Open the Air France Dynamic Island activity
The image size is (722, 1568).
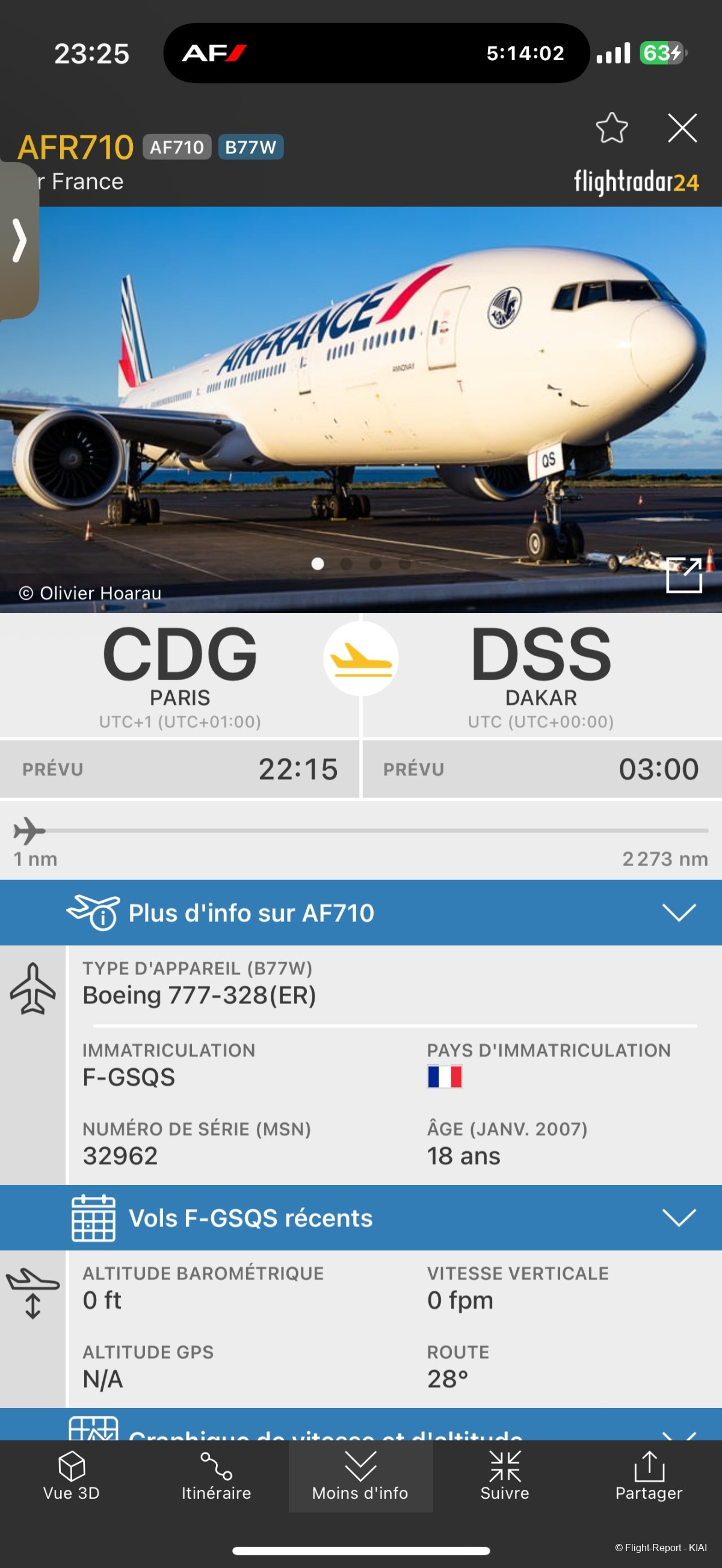(x=375, y=53)
